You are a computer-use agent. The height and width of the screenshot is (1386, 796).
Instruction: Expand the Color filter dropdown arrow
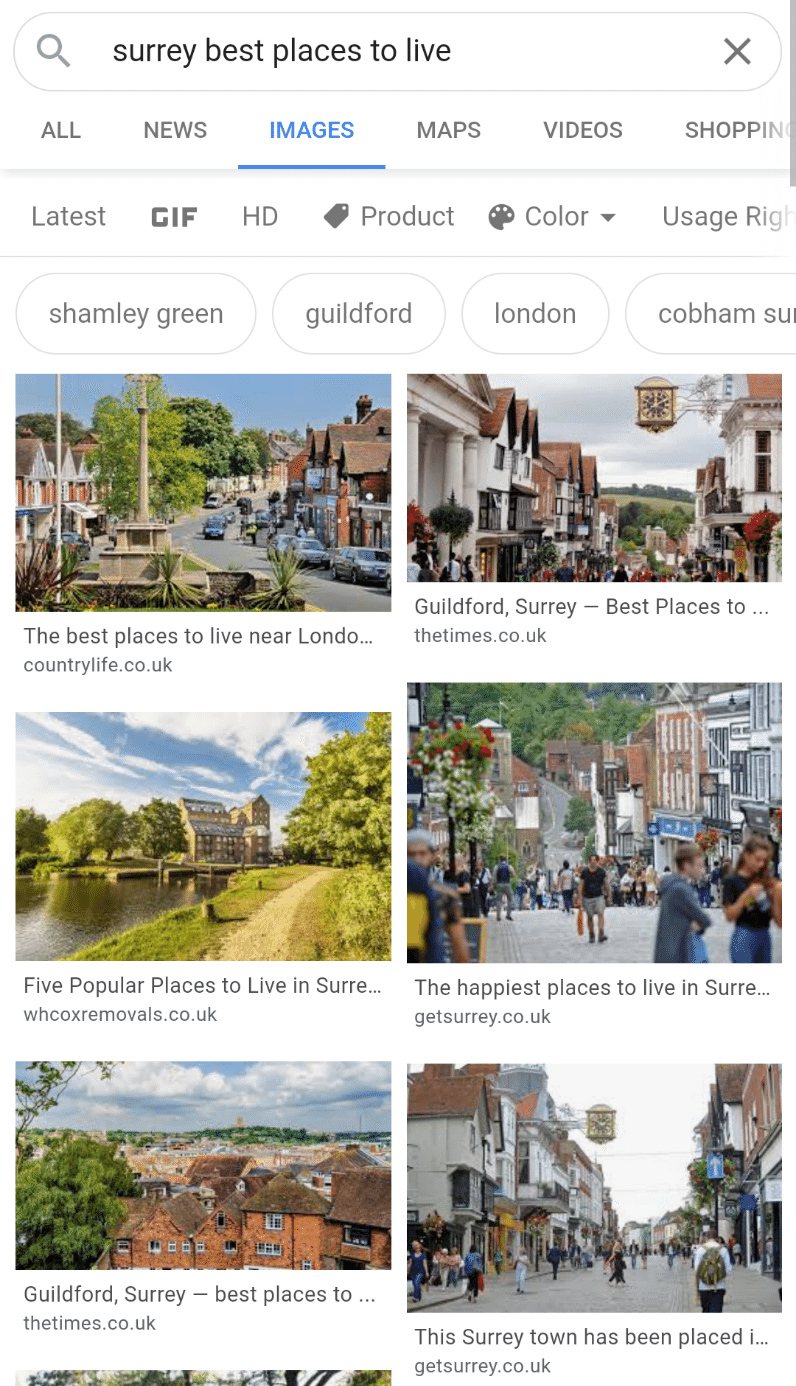(610, 217)
